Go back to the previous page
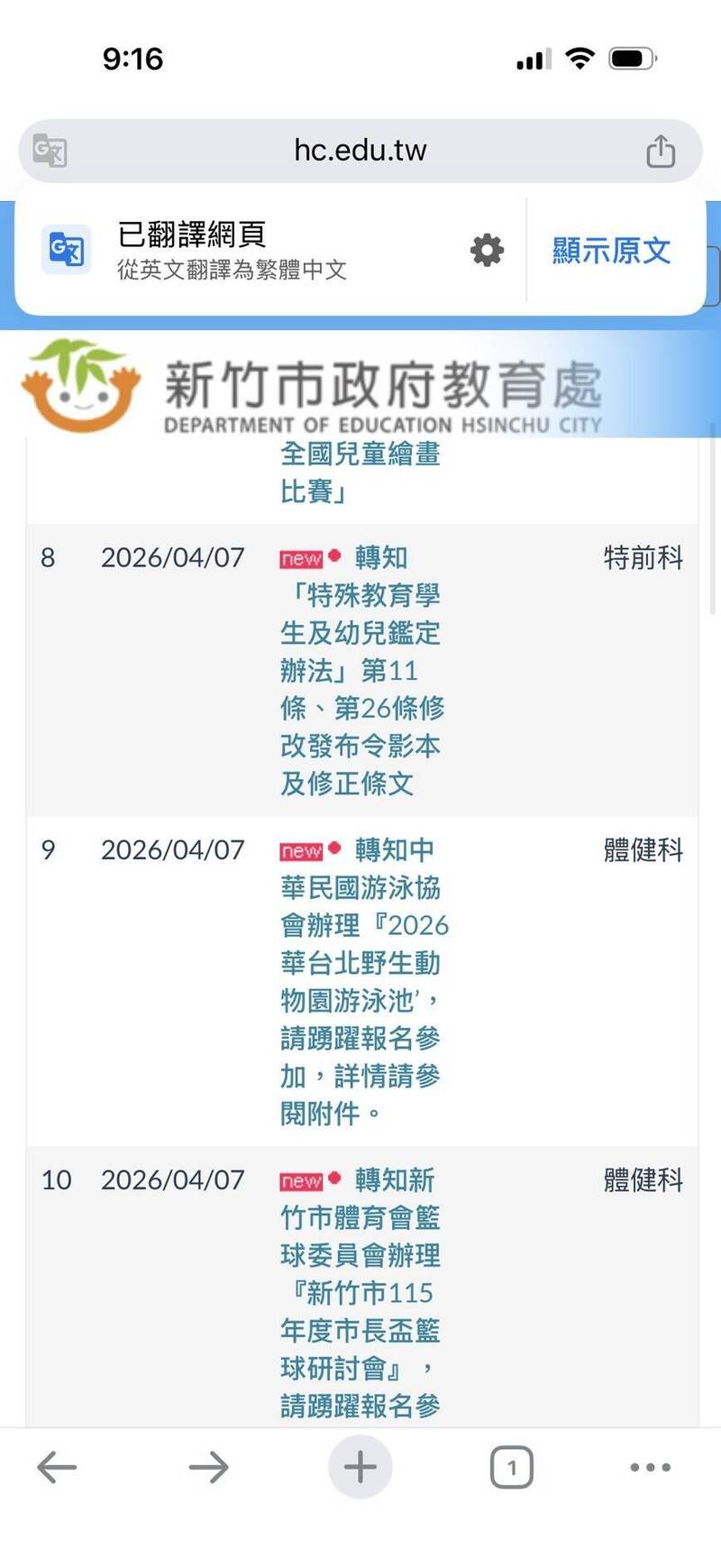This screenshot has width=721, height=1568. [x=57, y=1467]
